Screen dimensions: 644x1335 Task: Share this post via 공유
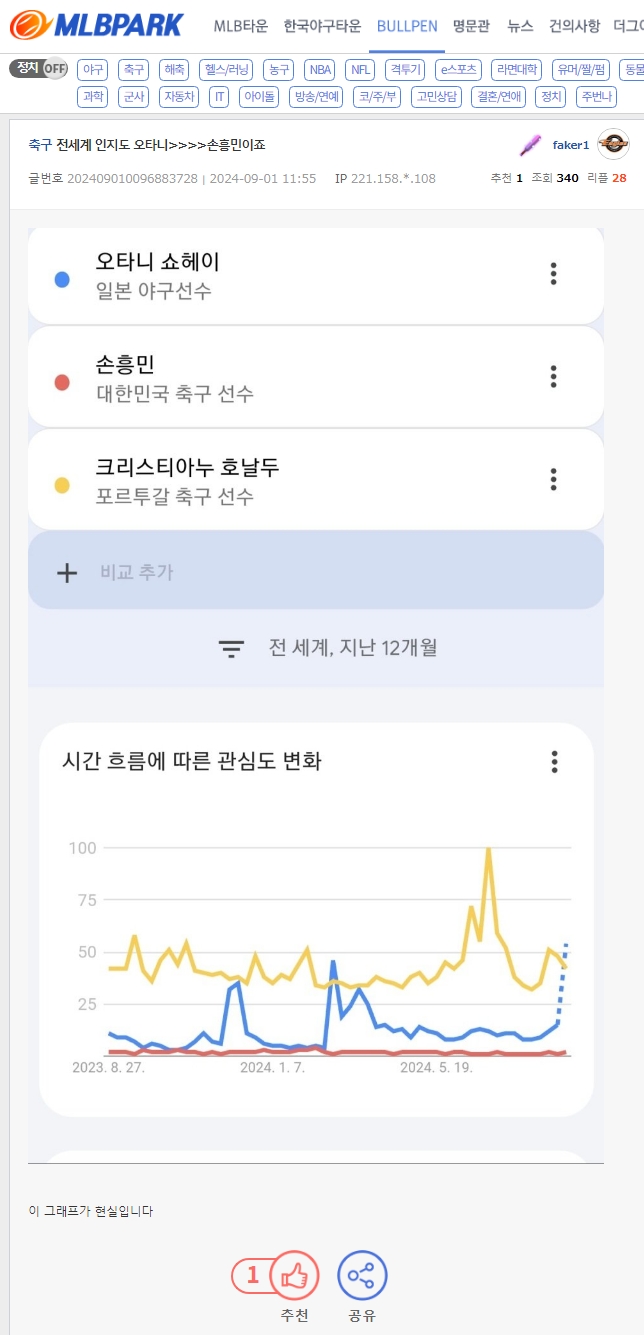coord(362,1276)
